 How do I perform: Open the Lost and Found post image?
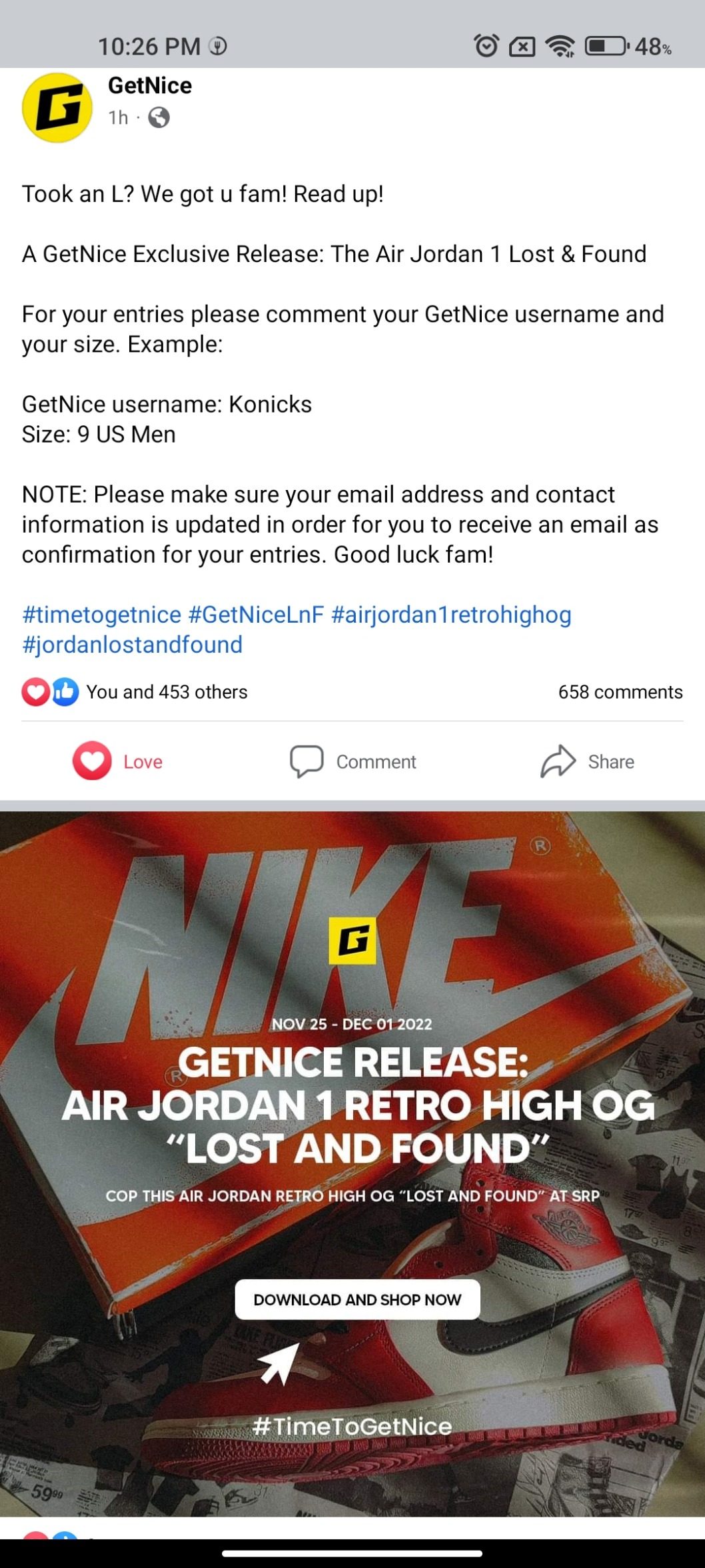[x=352, y=1164]
